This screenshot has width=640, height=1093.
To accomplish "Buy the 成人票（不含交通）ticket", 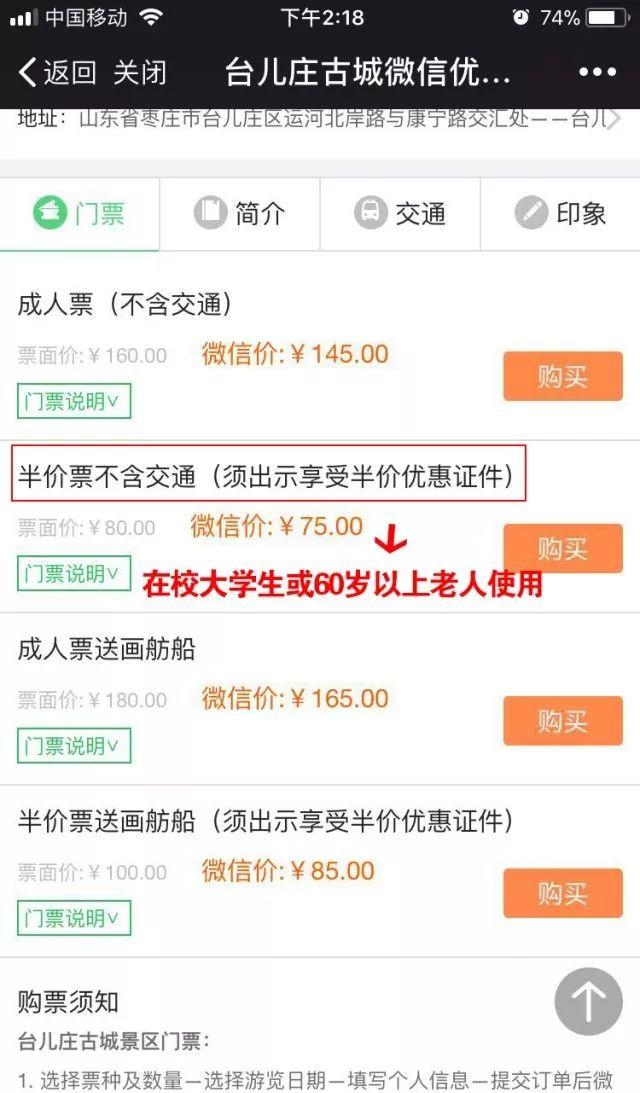I will (562, 377).
